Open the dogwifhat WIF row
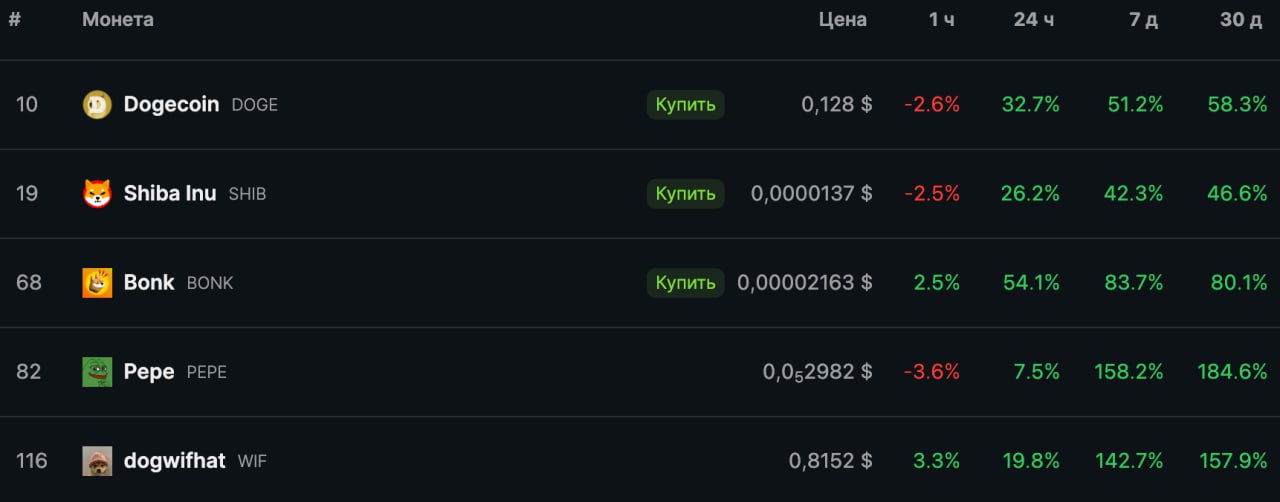 click(174, 461)
